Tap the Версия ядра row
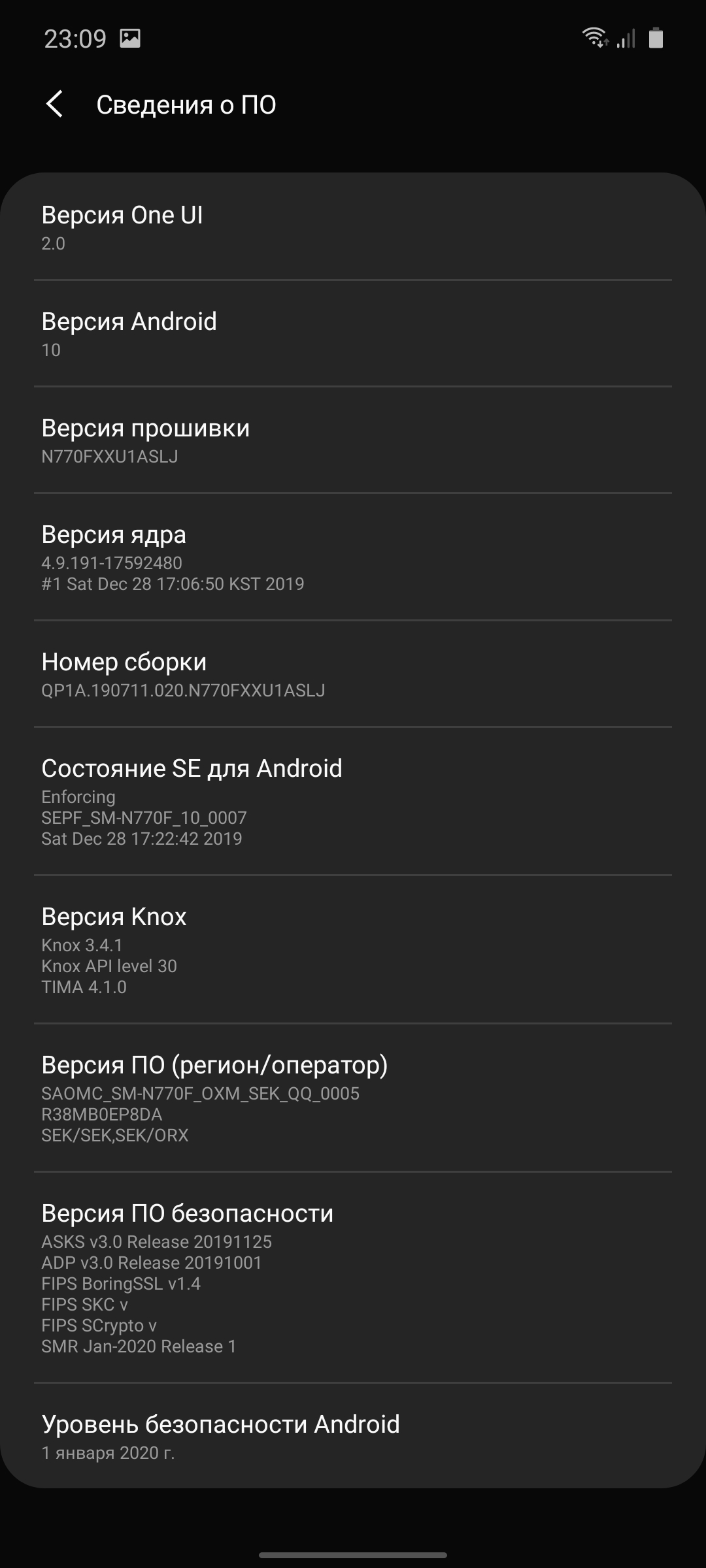Image resolution: width=706 pixels, height=1568 pixels. (x=353, y=557)
